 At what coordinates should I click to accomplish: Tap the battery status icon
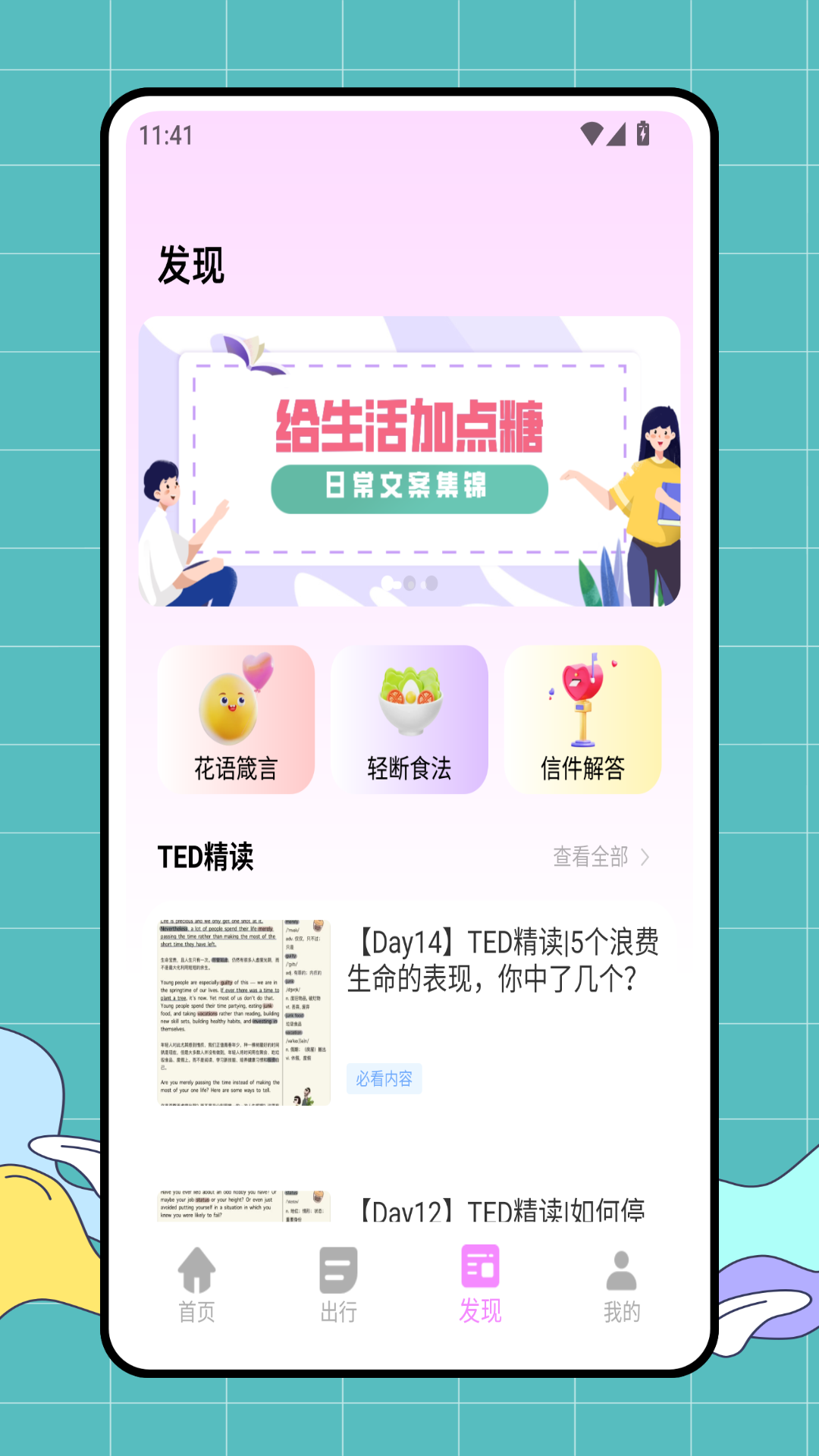click(643, 132)
